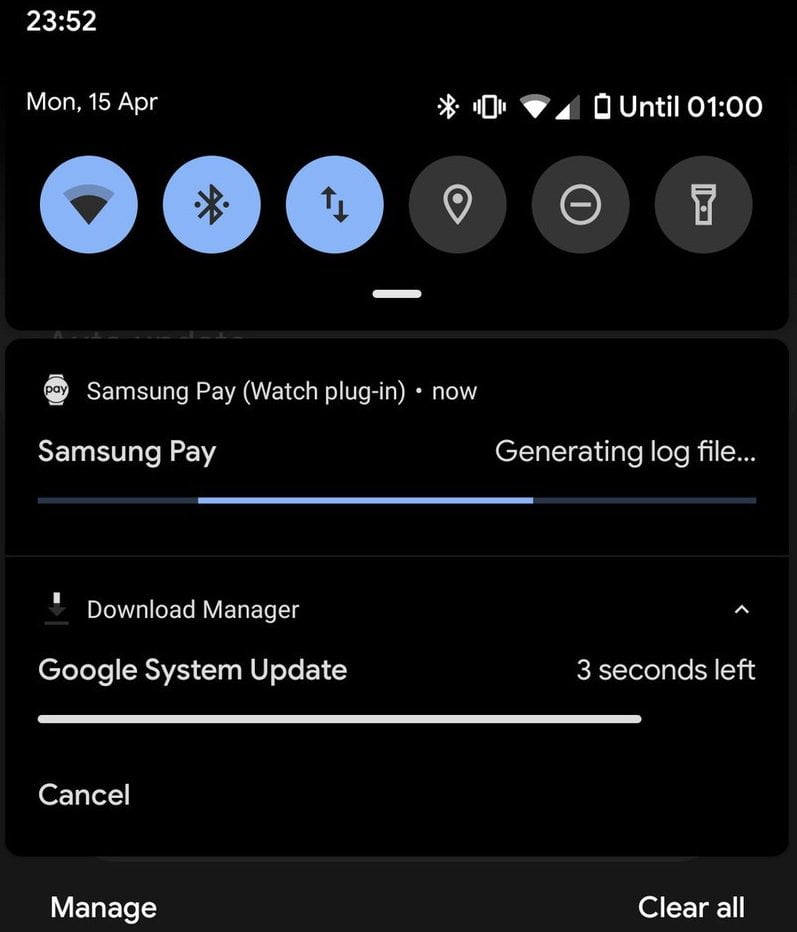Tap the battery icon in status bar
Screen dimensions: 797x932
tap(600, 106)
